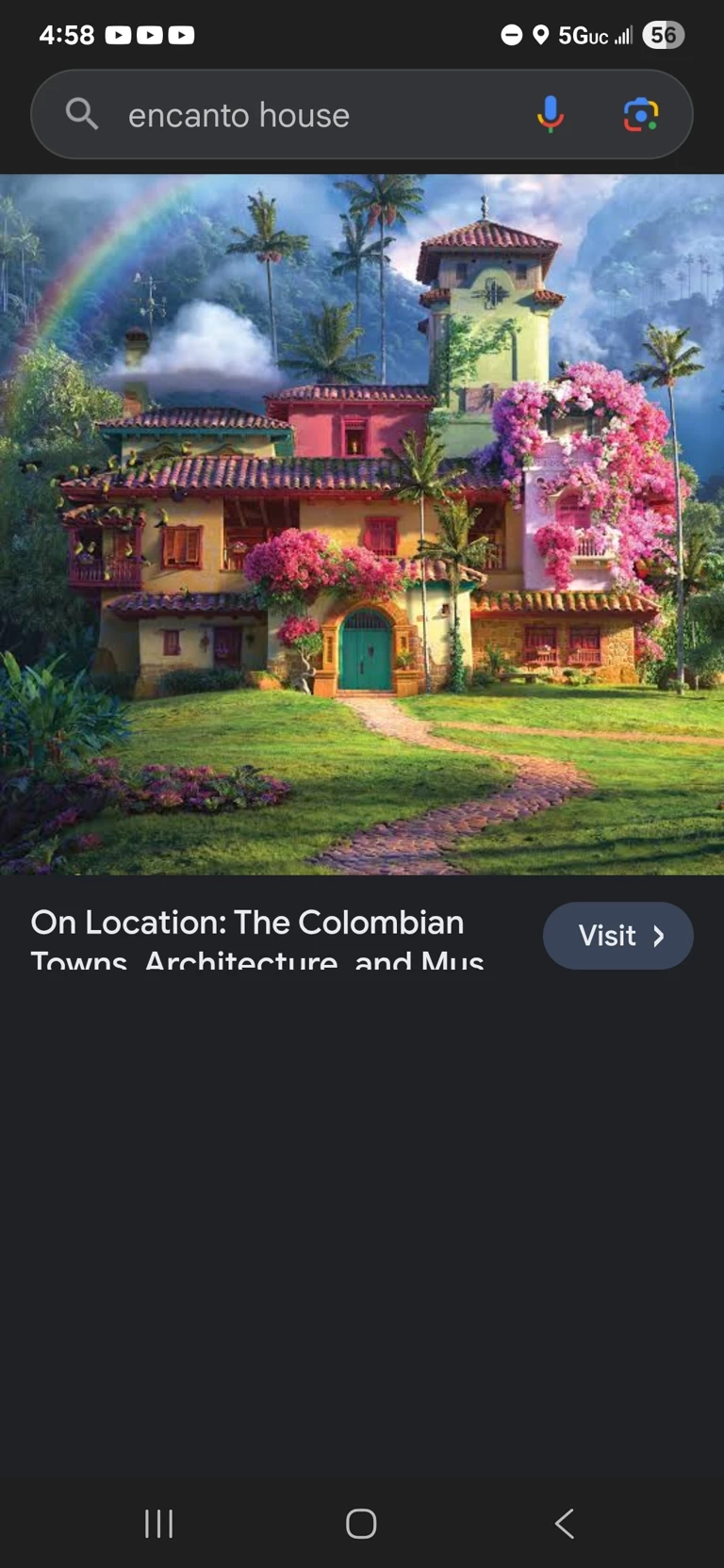Image resolution: width=724 pixels, height=1568 pixels.
Task: Open the Encanto house image
Action: coord(362,524)
